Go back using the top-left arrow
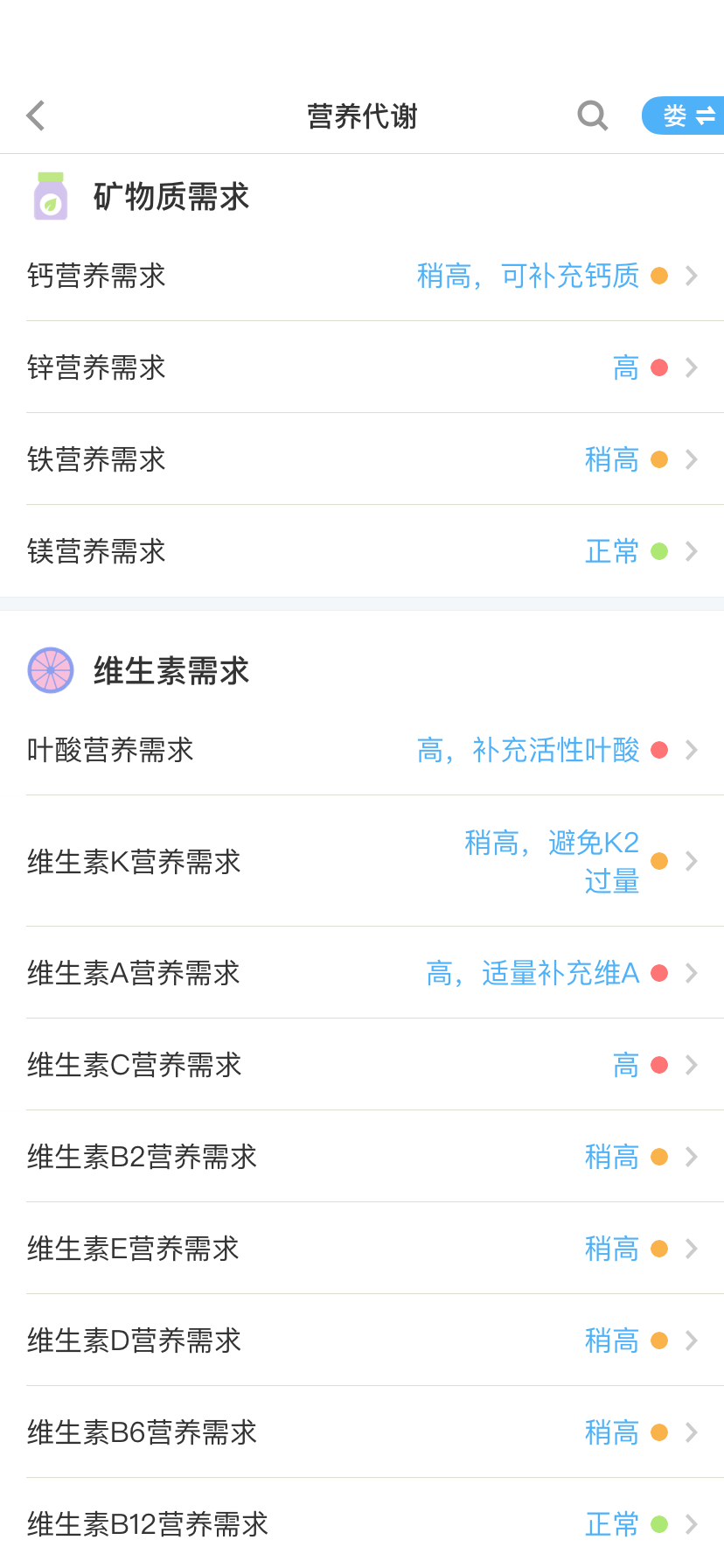Viewport: 724px width, 1568px height. pos(36,115)
